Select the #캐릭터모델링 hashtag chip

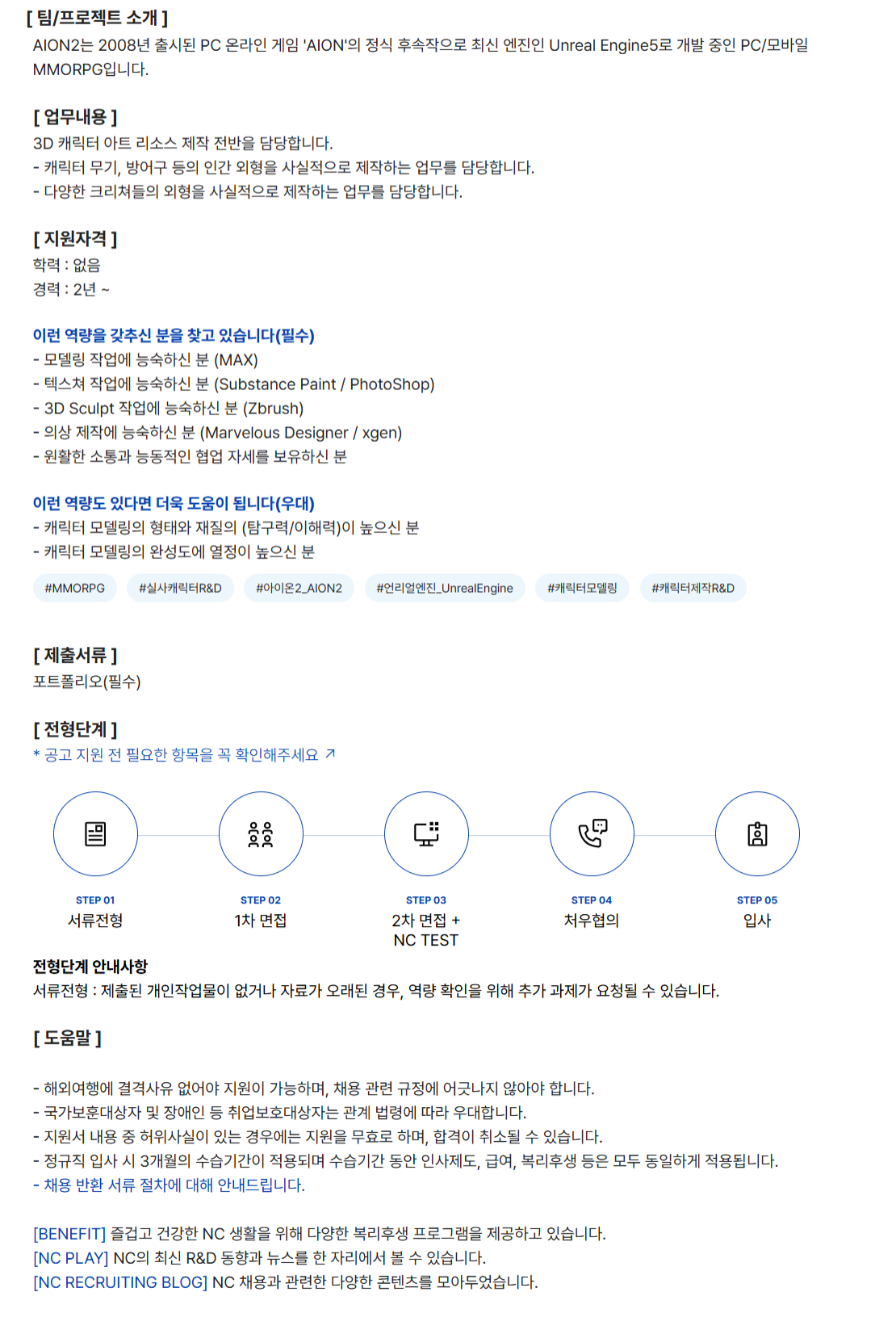click(x=582, y=588)
